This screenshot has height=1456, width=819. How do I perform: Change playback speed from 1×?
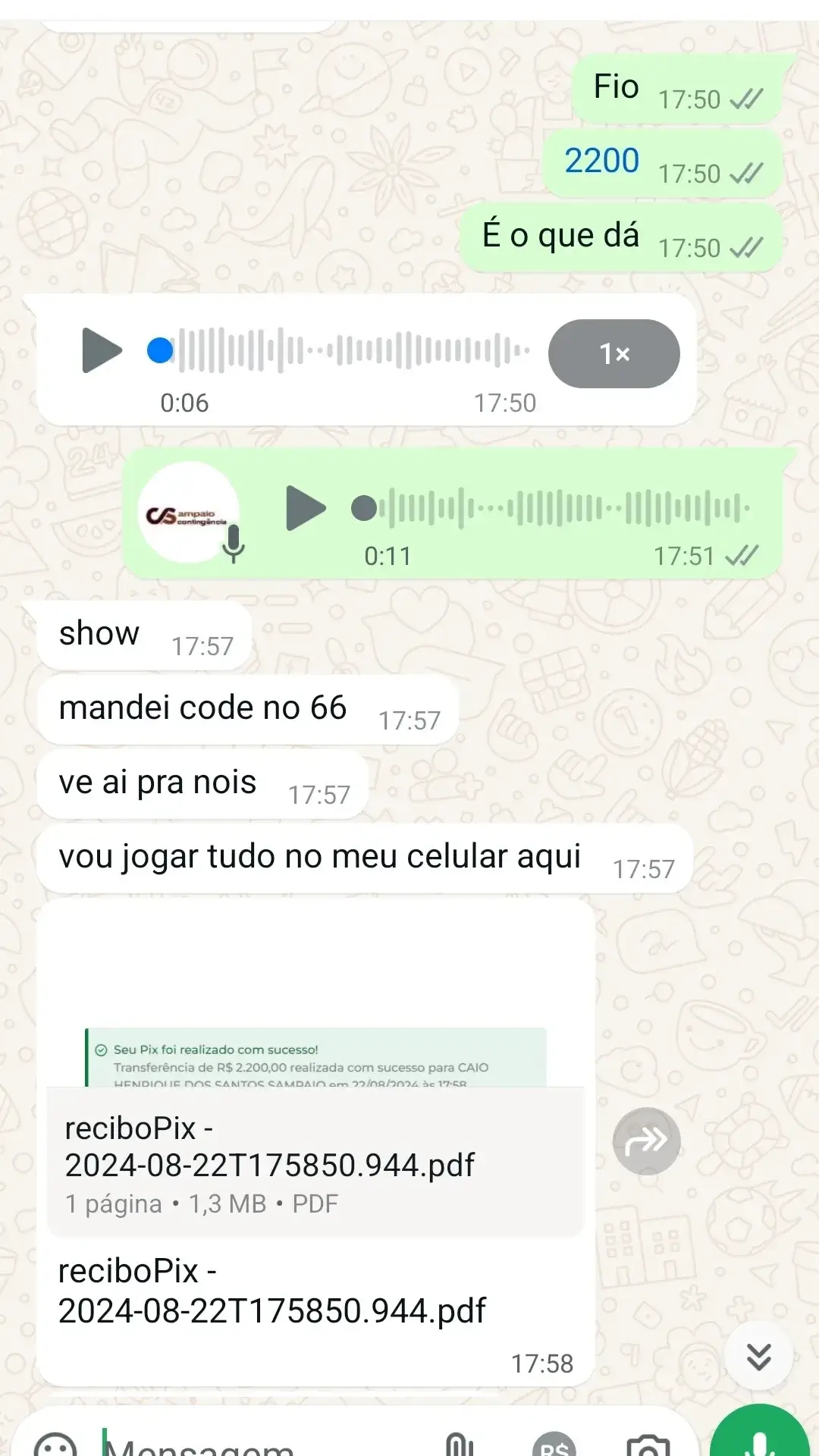(613, 353)
